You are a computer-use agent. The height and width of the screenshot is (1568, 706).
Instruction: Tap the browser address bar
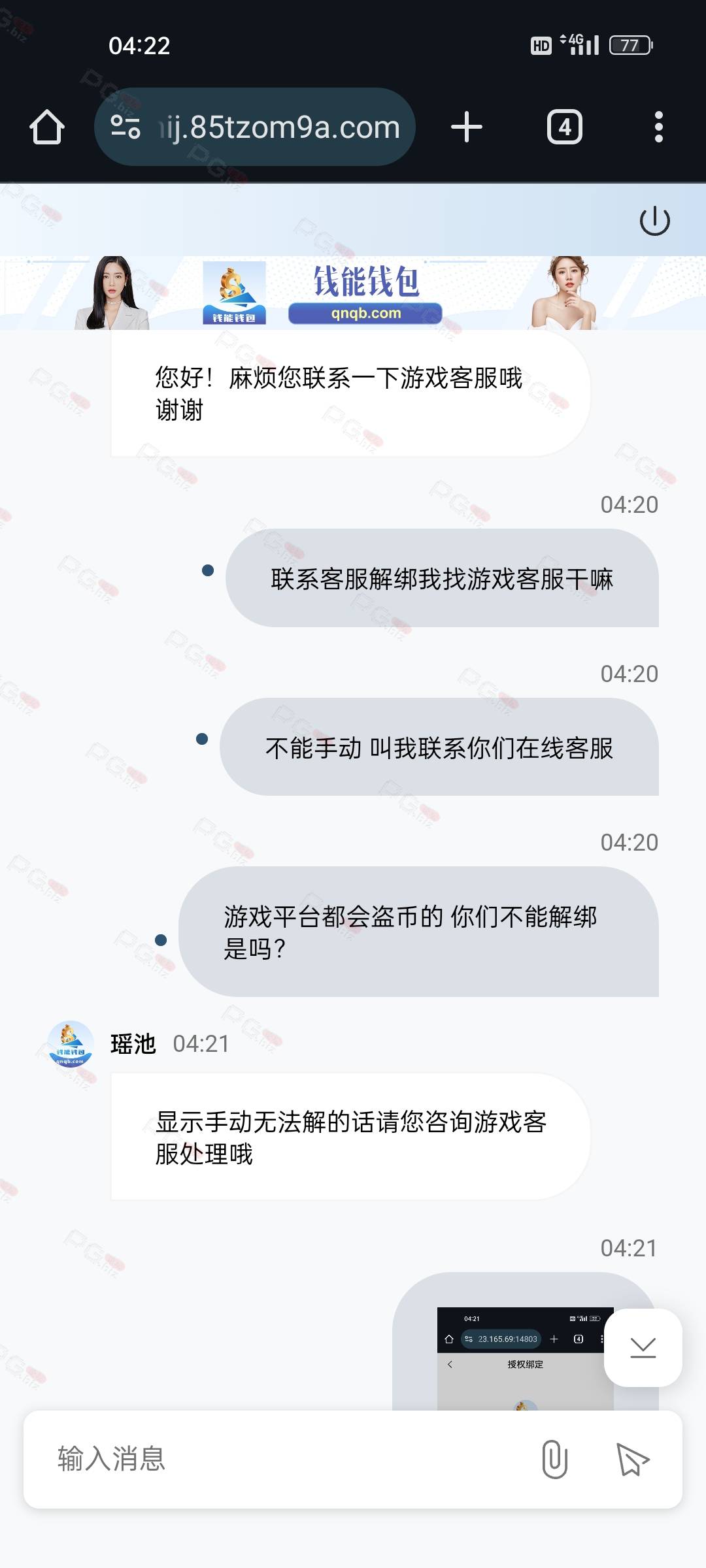(x=255, y=127)
